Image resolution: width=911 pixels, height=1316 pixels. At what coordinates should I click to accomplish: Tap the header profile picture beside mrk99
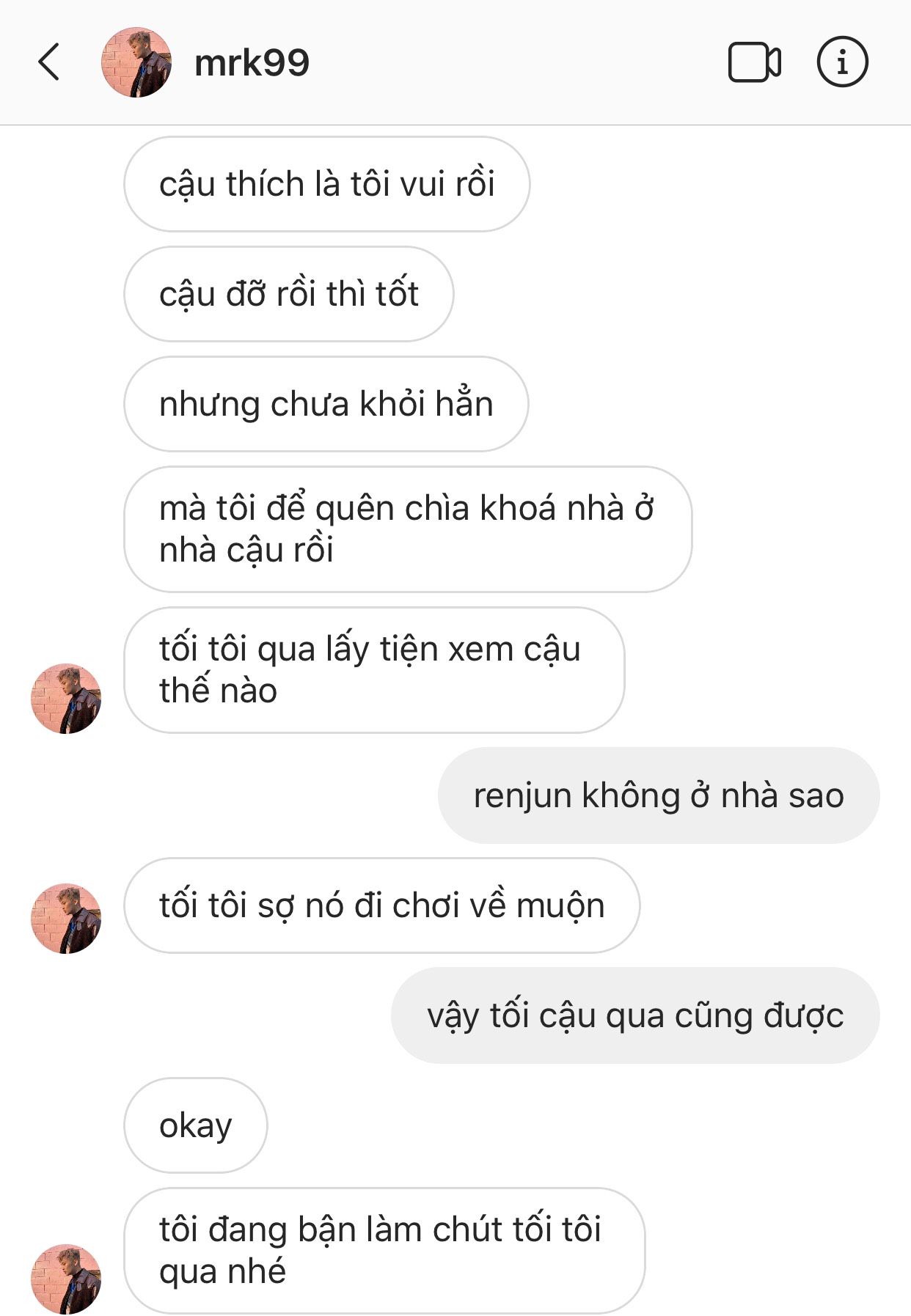pyautogui.click(x=136, y=63)
